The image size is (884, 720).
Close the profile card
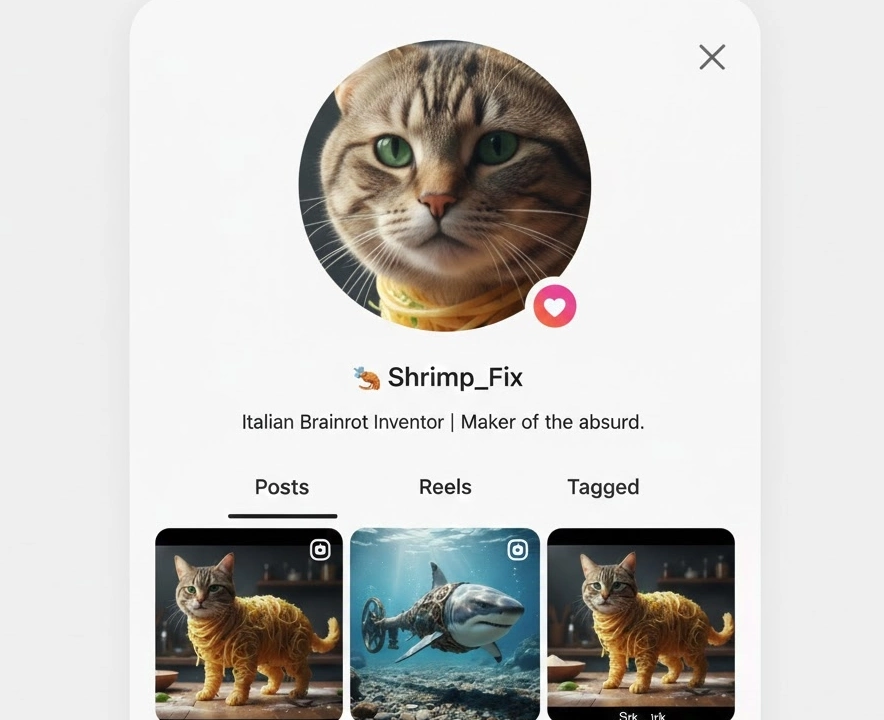click(x=712, y=57)
